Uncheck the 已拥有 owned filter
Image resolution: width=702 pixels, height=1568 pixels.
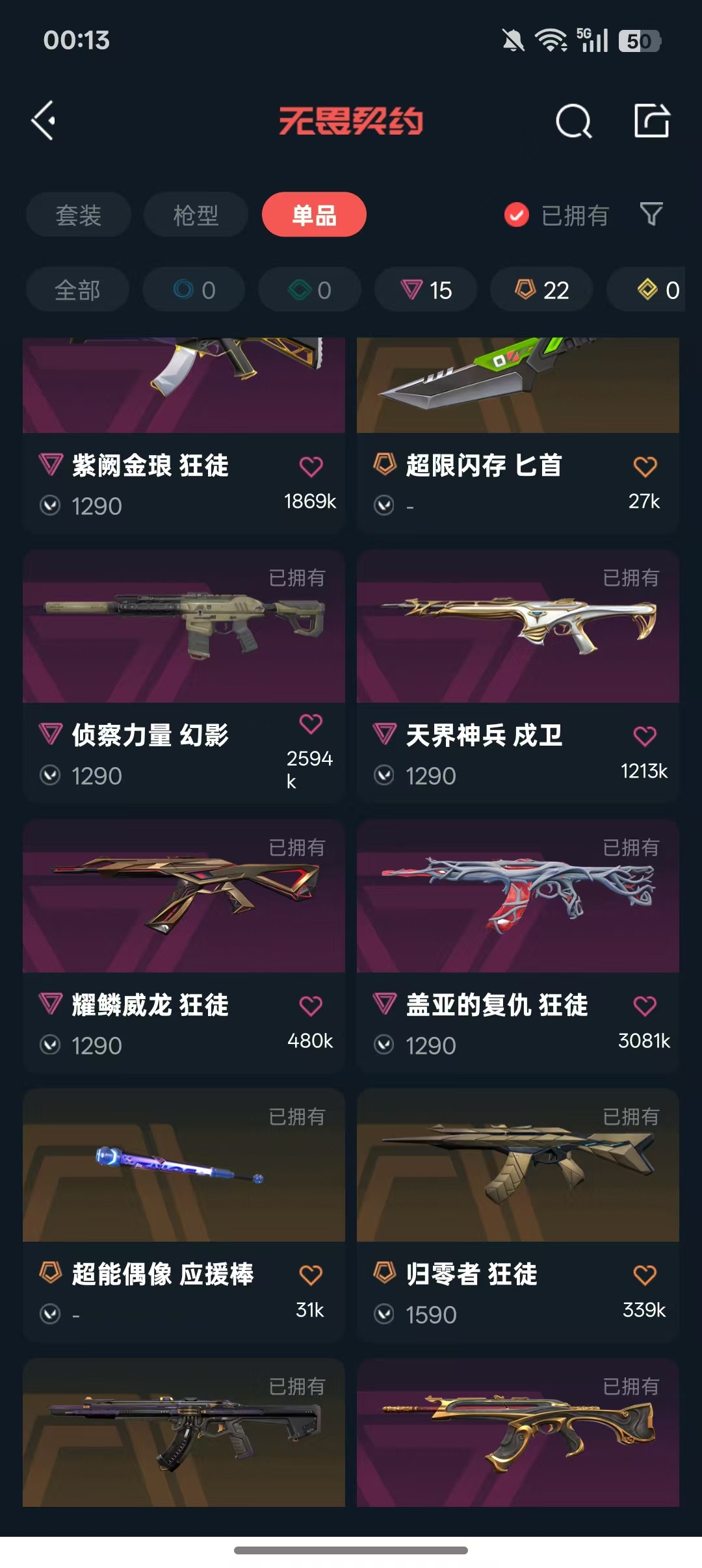click(556, 215)
